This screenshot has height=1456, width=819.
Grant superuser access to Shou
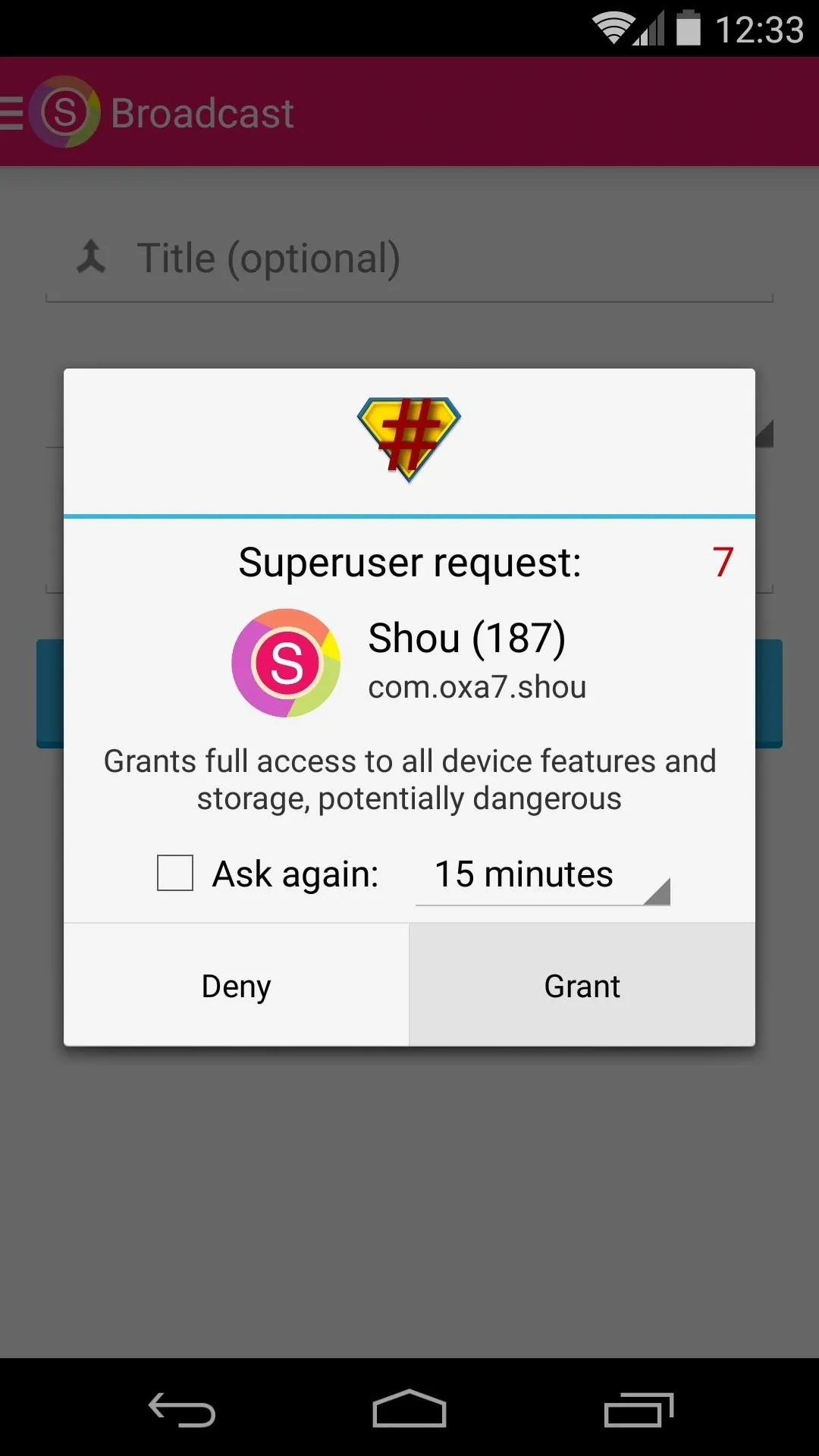pyautogui.click(x=582, y=985)
